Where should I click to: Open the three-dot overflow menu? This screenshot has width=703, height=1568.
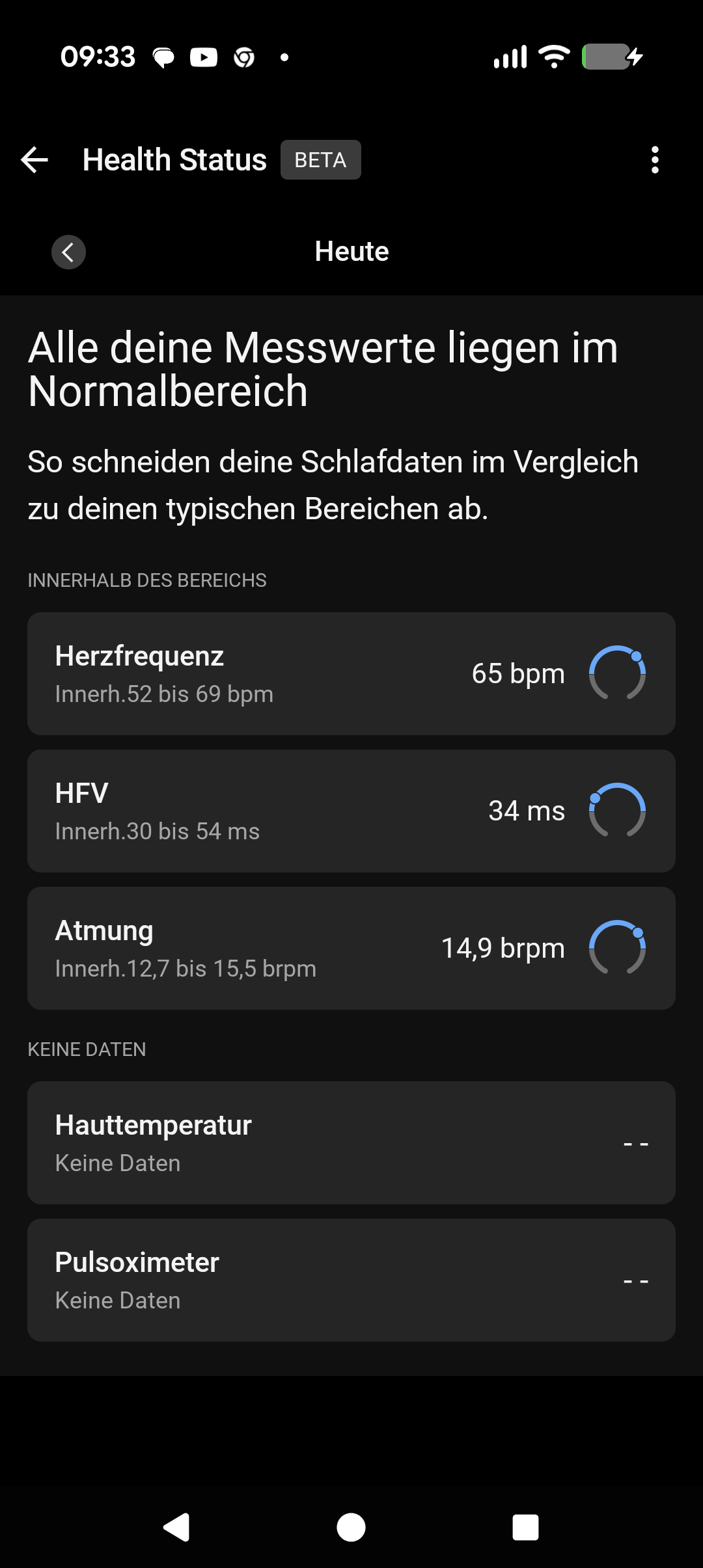tap(655, 160)
